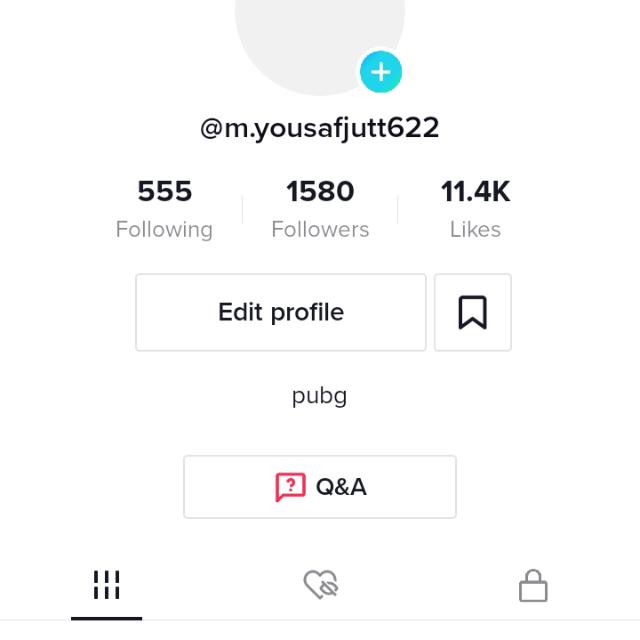Open saved bookmarks (favorites)
Viewport: 640px width, 640px height.
point(473,312)
